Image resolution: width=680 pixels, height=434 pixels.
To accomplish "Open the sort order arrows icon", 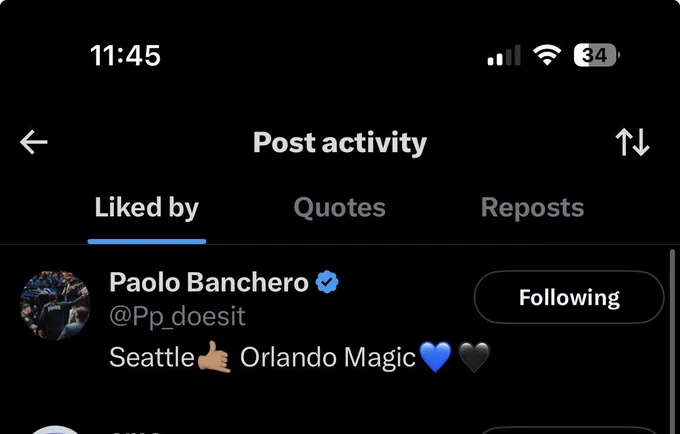I will pos(632,142).
